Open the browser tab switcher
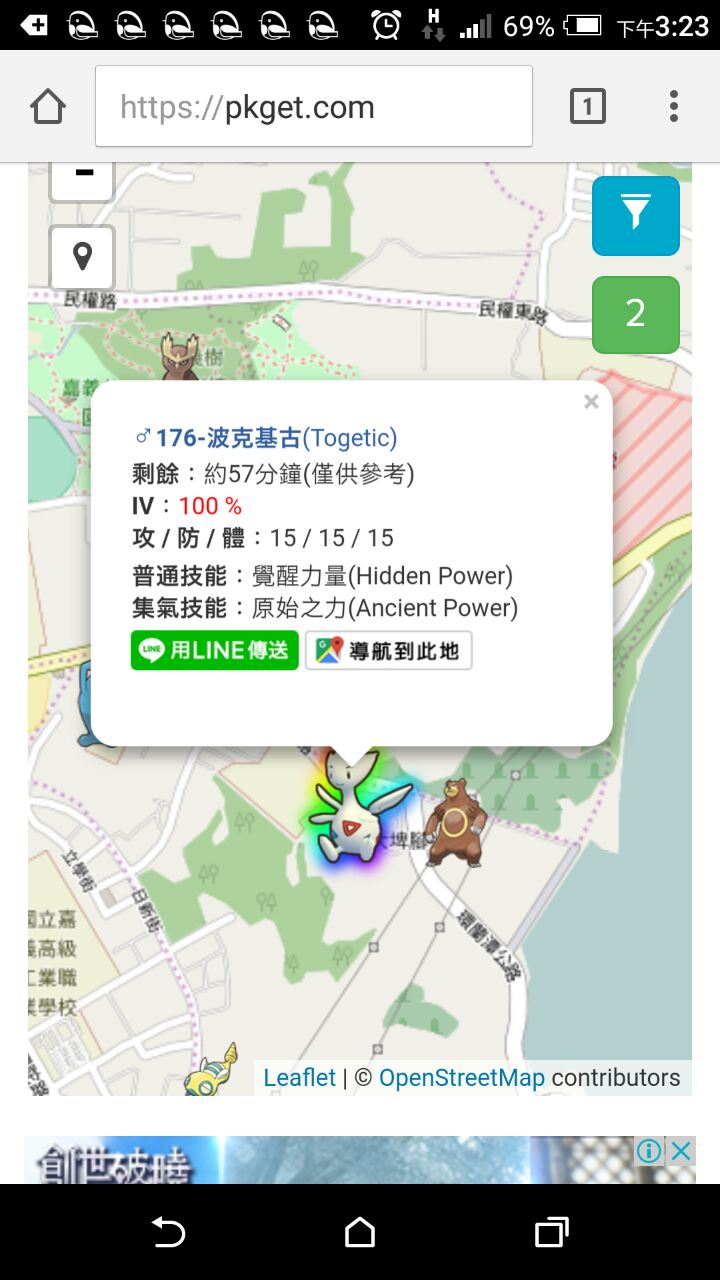The width and height of the screenshot is (720, 1280). 587,106
